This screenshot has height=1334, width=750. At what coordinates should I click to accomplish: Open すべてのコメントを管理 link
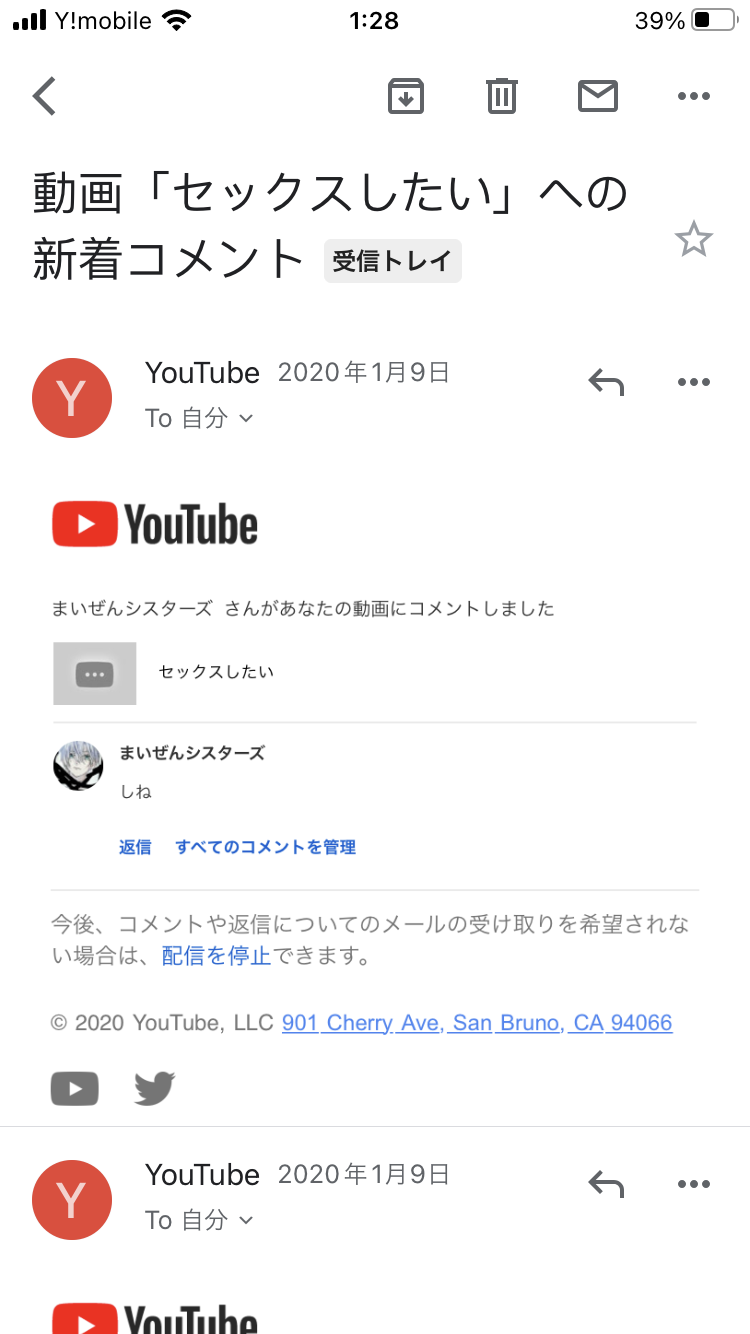(x=266, y=847)
